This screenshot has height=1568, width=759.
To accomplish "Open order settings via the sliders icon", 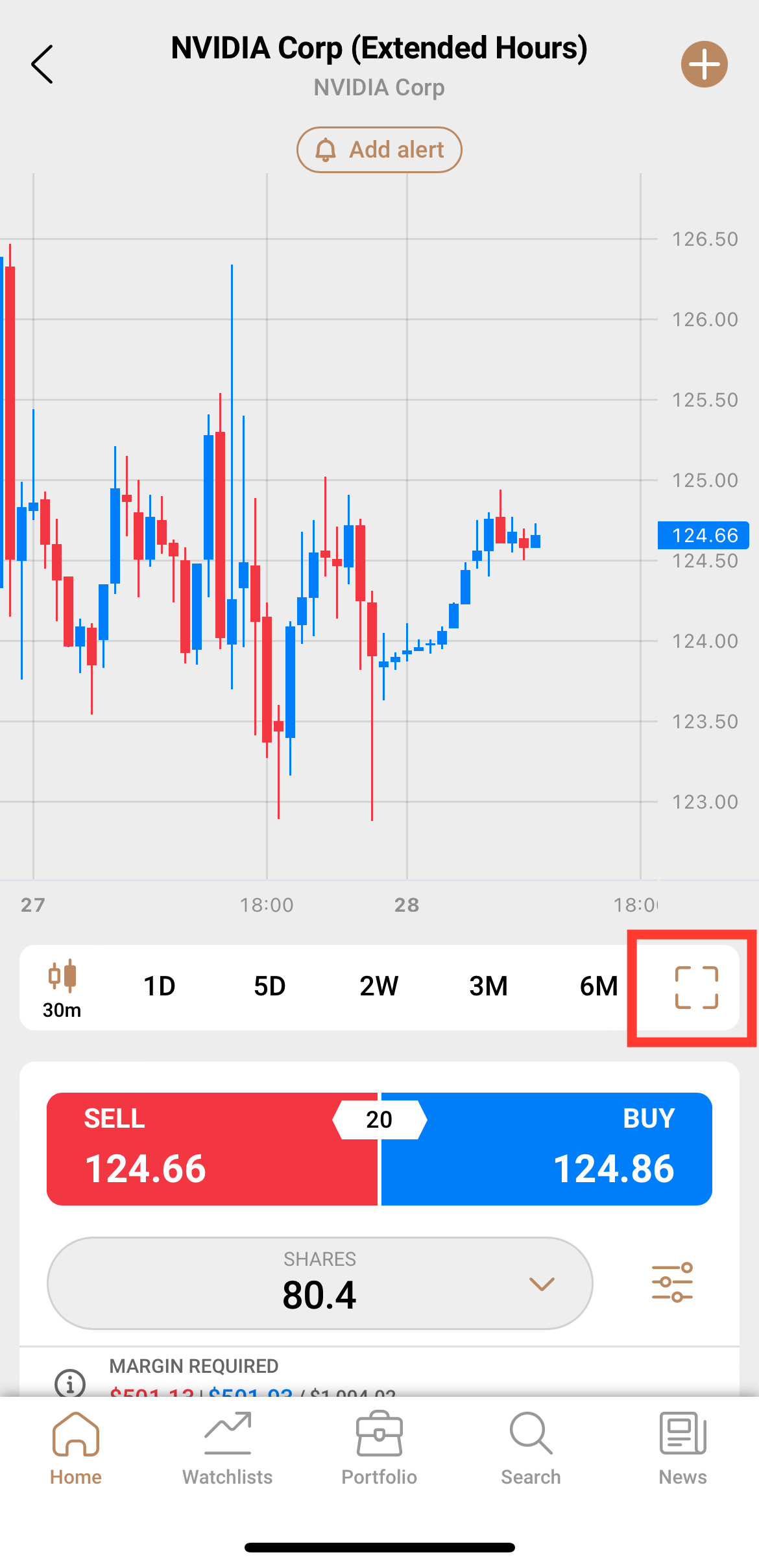I will (x=673, y=1282).
